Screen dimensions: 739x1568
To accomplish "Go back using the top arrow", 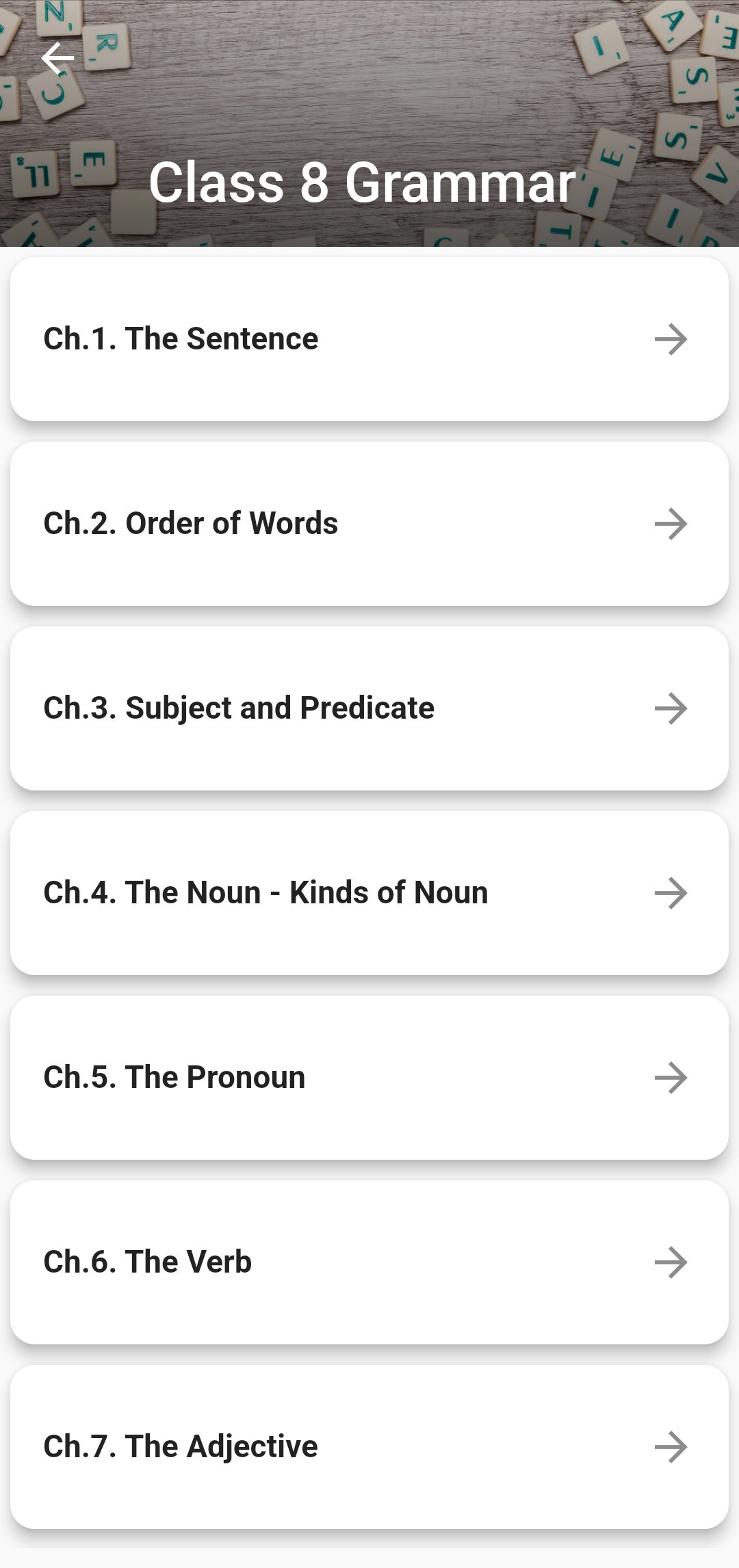I will [57, 58].
